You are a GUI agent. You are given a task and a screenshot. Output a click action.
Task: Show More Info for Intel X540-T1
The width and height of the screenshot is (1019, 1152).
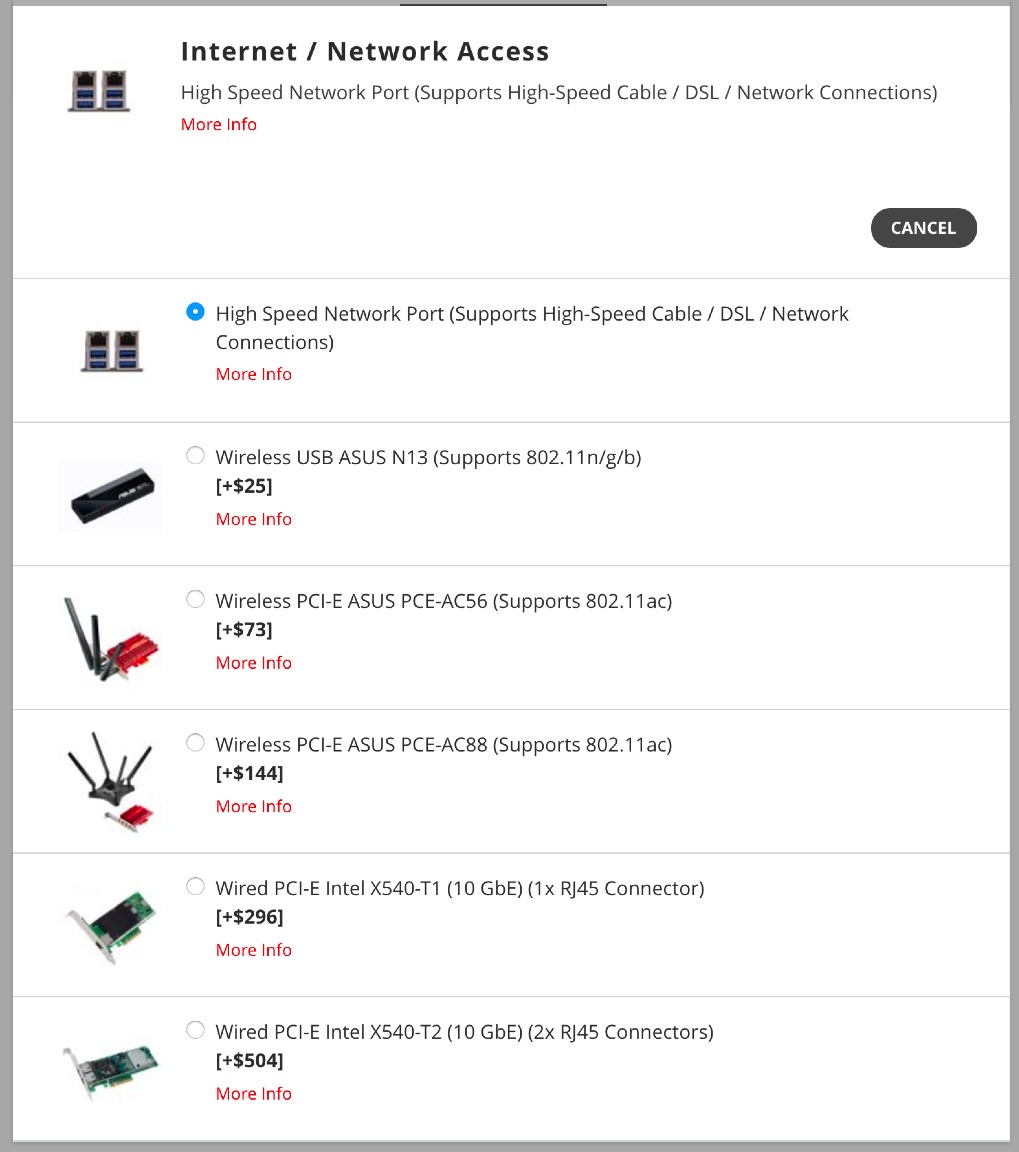[x=253, y=950]
